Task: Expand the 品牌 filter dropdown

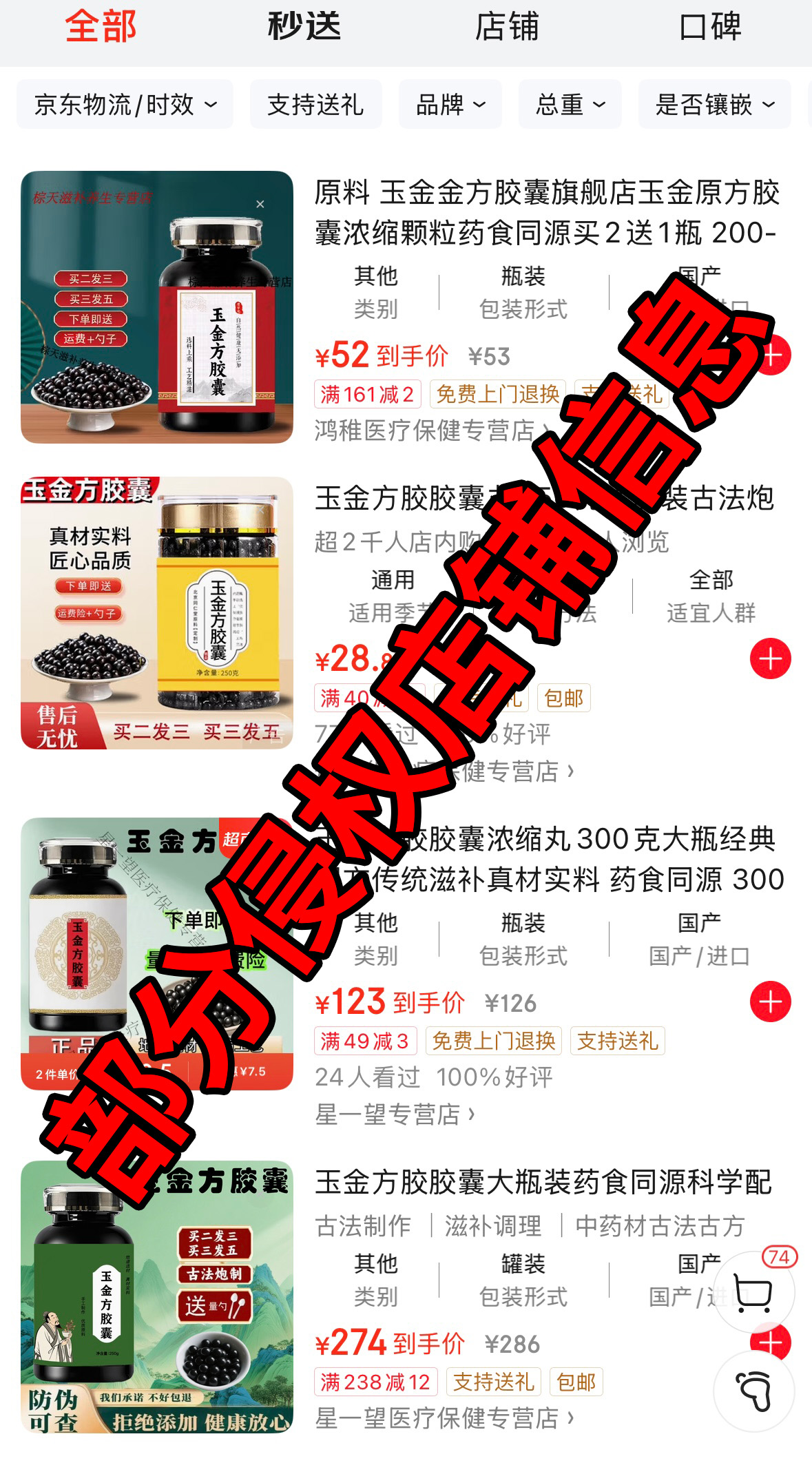Action: click(450, 105)
